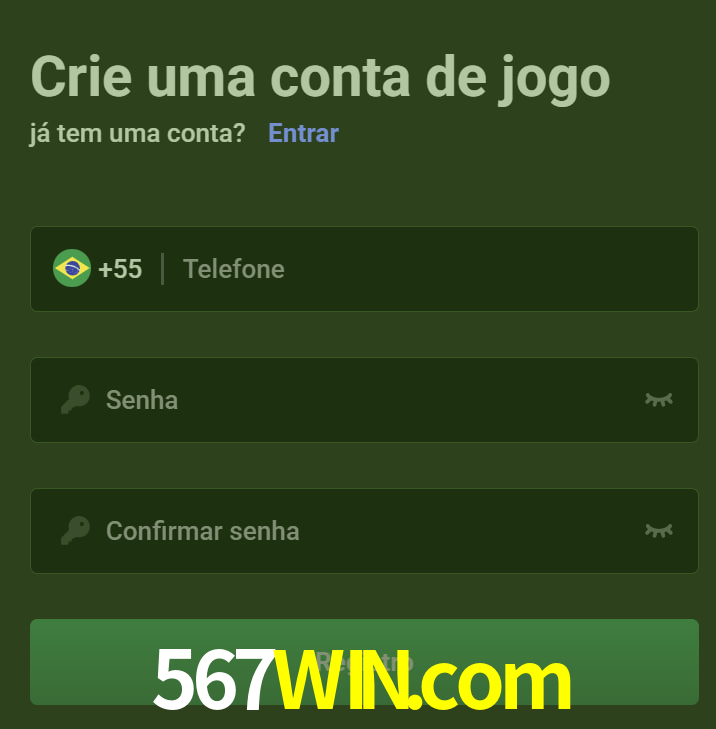Tap the Entrar login link
716x729 pixels.
[303, 133]
